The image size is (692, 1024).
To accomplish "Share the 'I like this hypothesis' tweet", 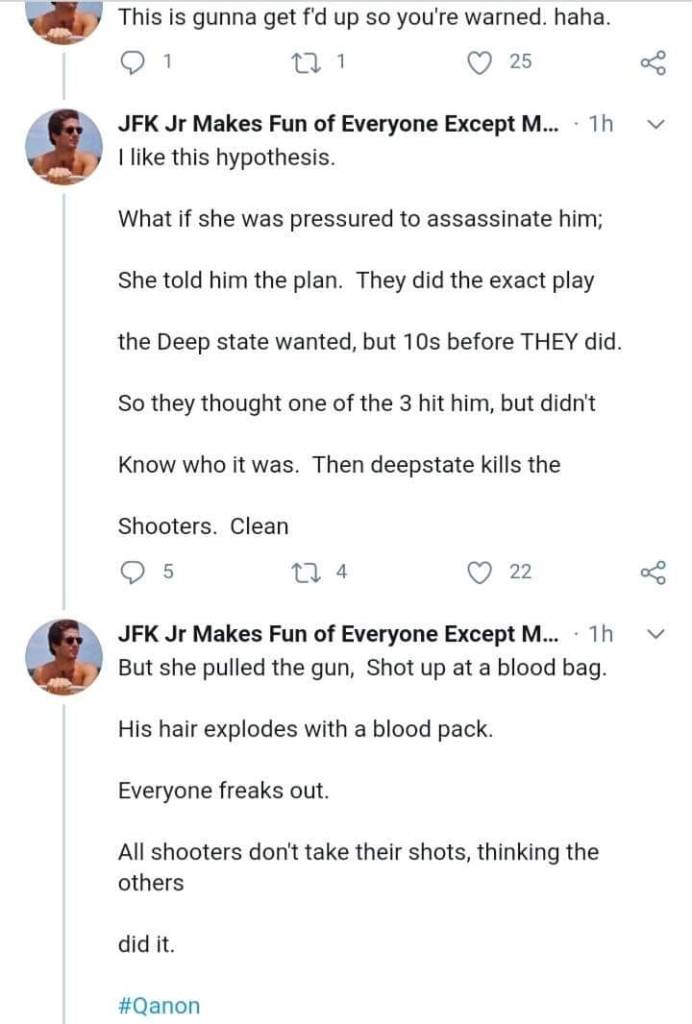I will (x=652, y=572).
